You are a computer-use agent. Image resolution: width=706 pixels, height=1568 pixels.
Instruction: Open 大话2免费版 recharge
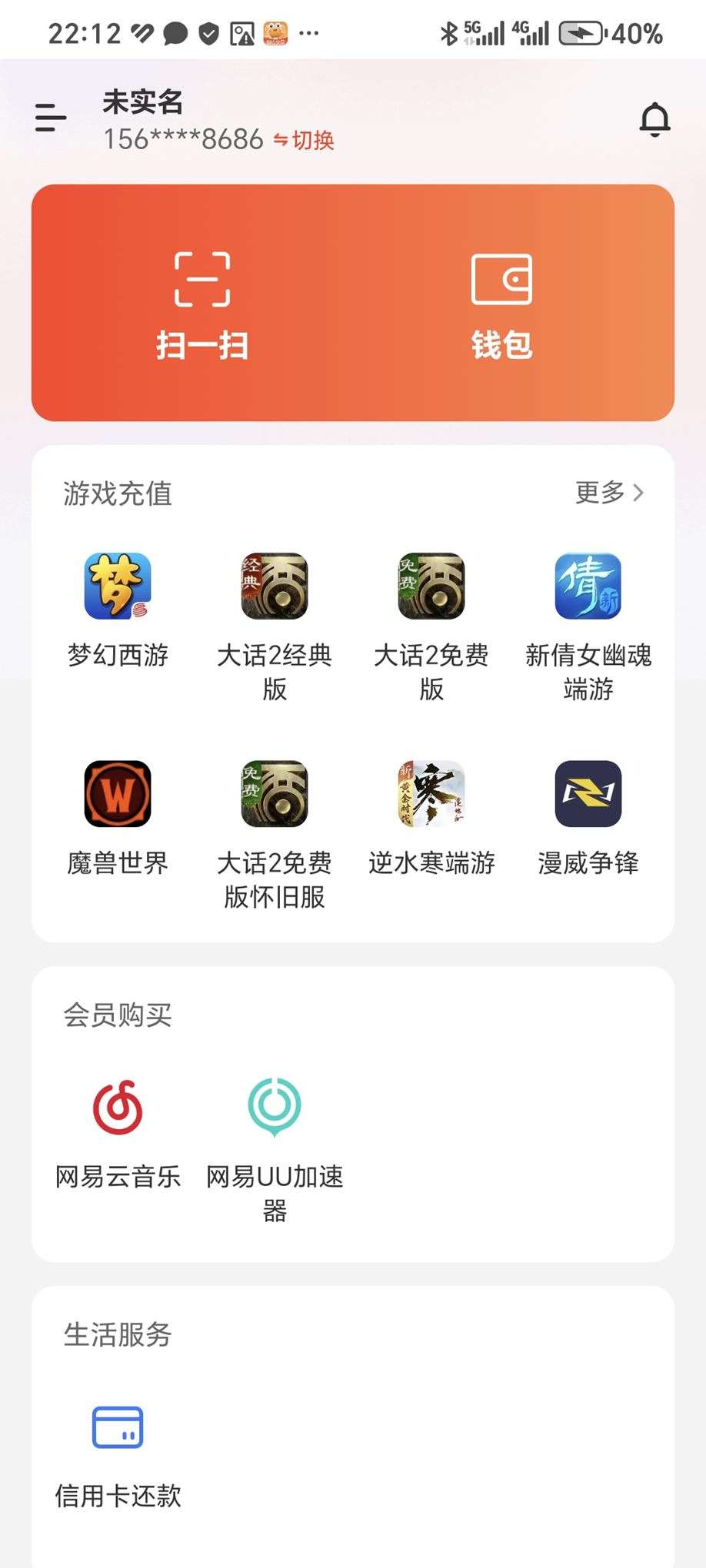tap(432, 586)
